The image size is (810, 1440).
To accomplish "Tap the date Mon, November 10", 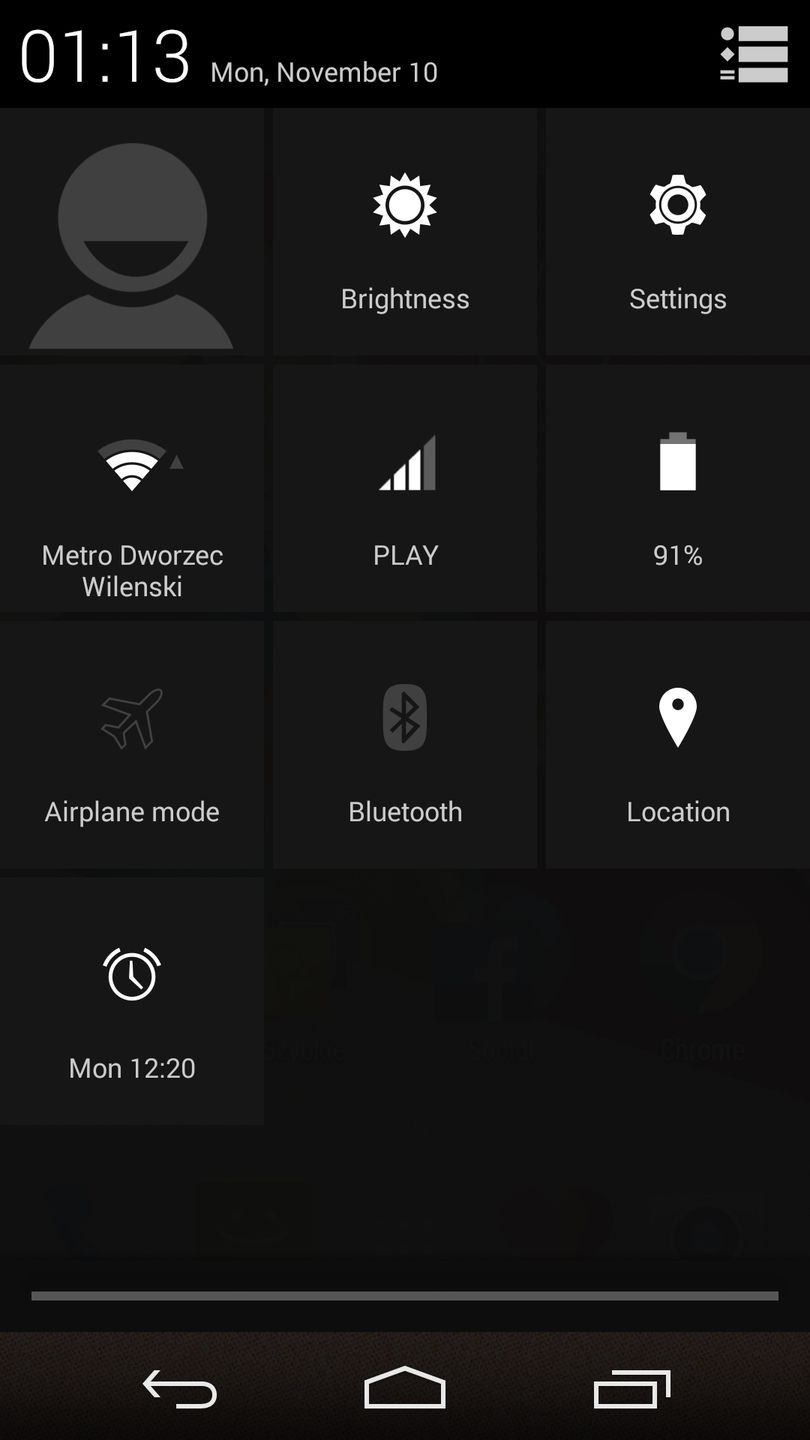I will 322,72.
